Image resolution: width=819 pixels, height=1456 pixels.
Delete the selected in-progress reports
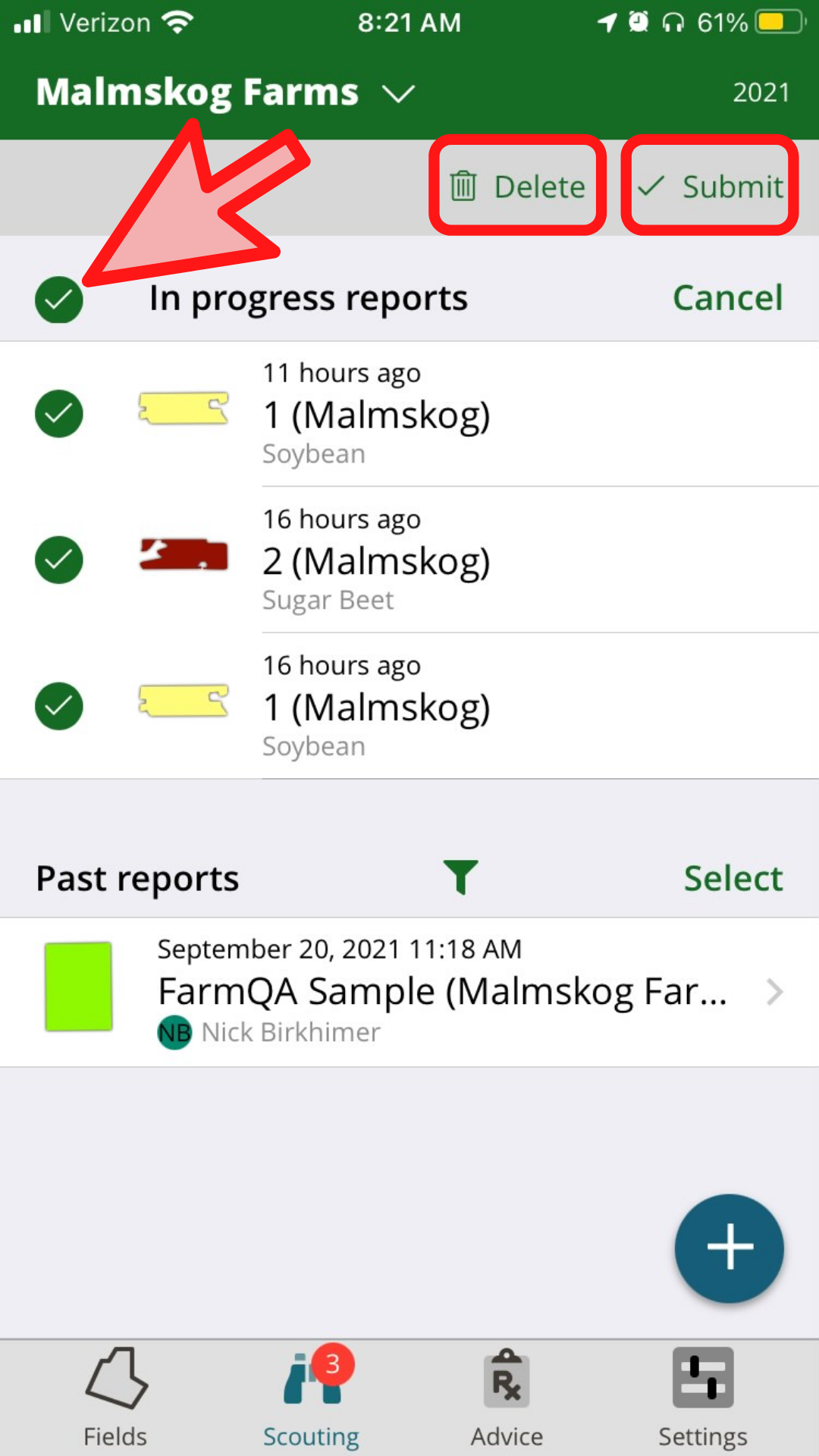point(518,187)
